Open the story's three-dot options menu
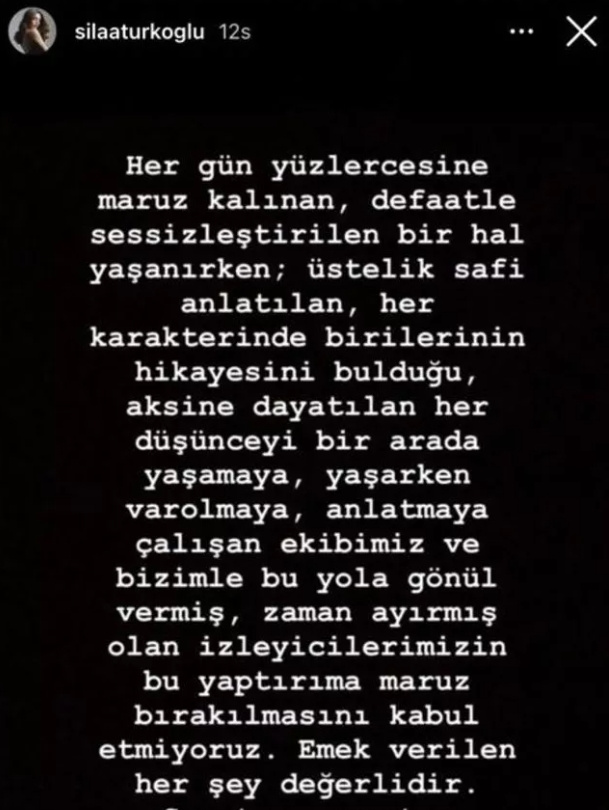This screenshot has width=609, height=810. point(522,32)
